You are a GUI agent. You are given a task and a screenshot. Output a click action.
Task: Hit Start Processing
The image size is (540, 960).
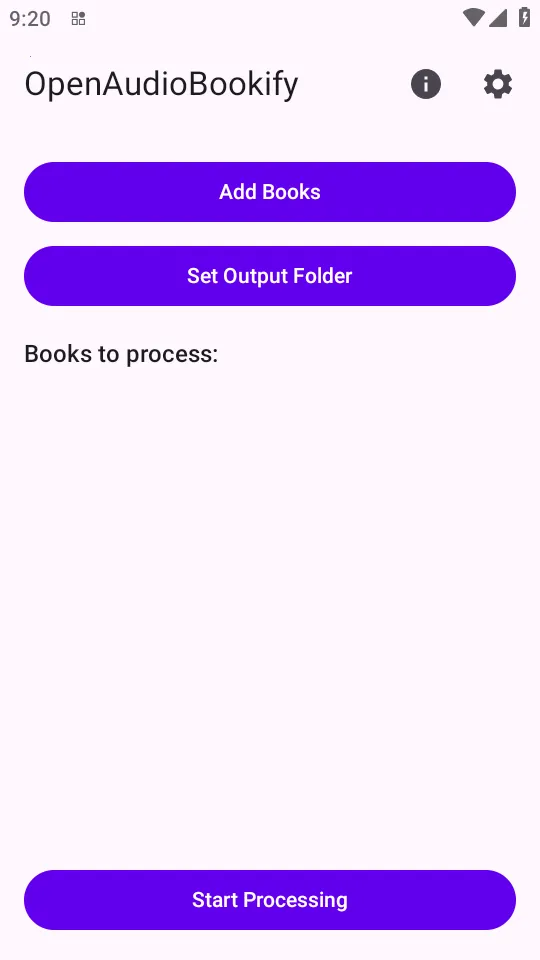(270, 900)
